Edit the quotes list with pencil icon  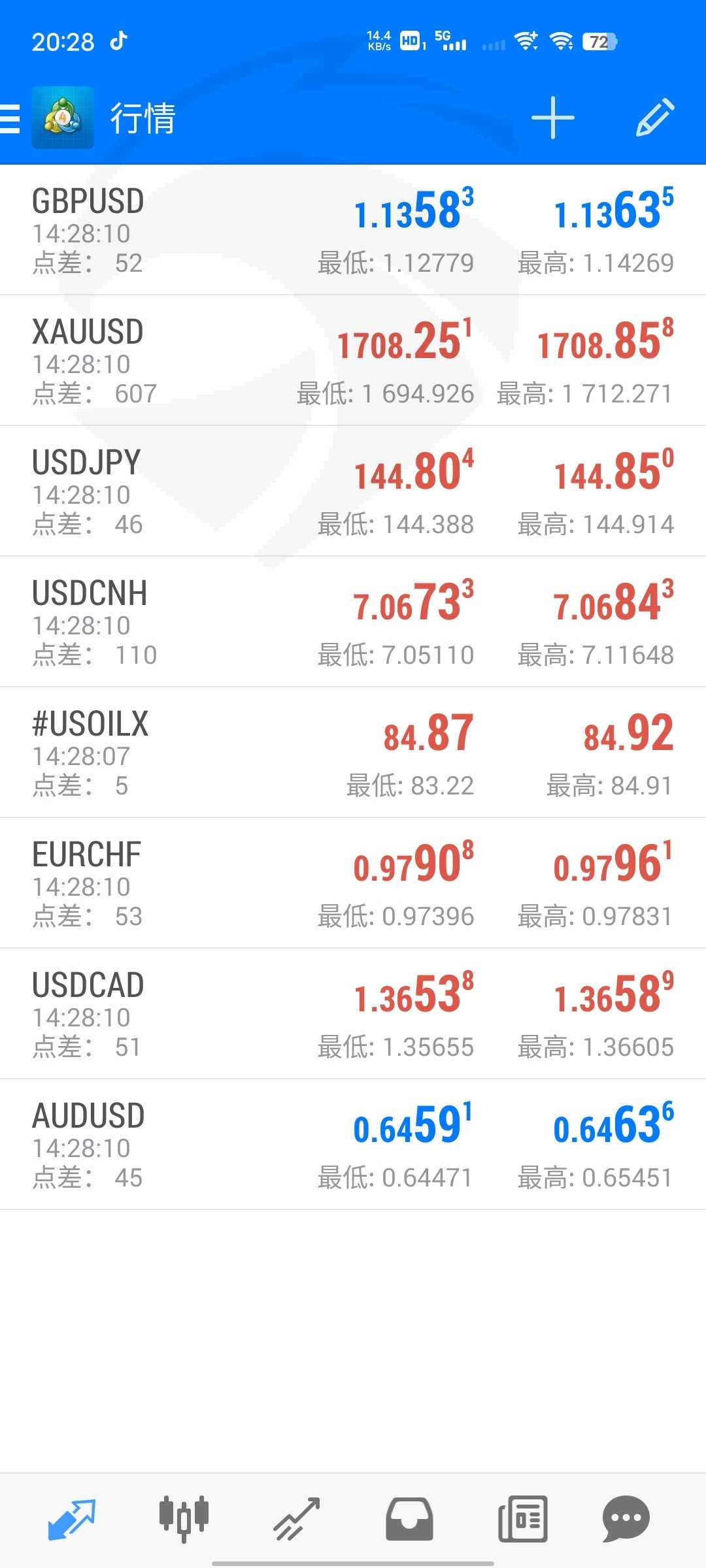(x=654, y=118)
